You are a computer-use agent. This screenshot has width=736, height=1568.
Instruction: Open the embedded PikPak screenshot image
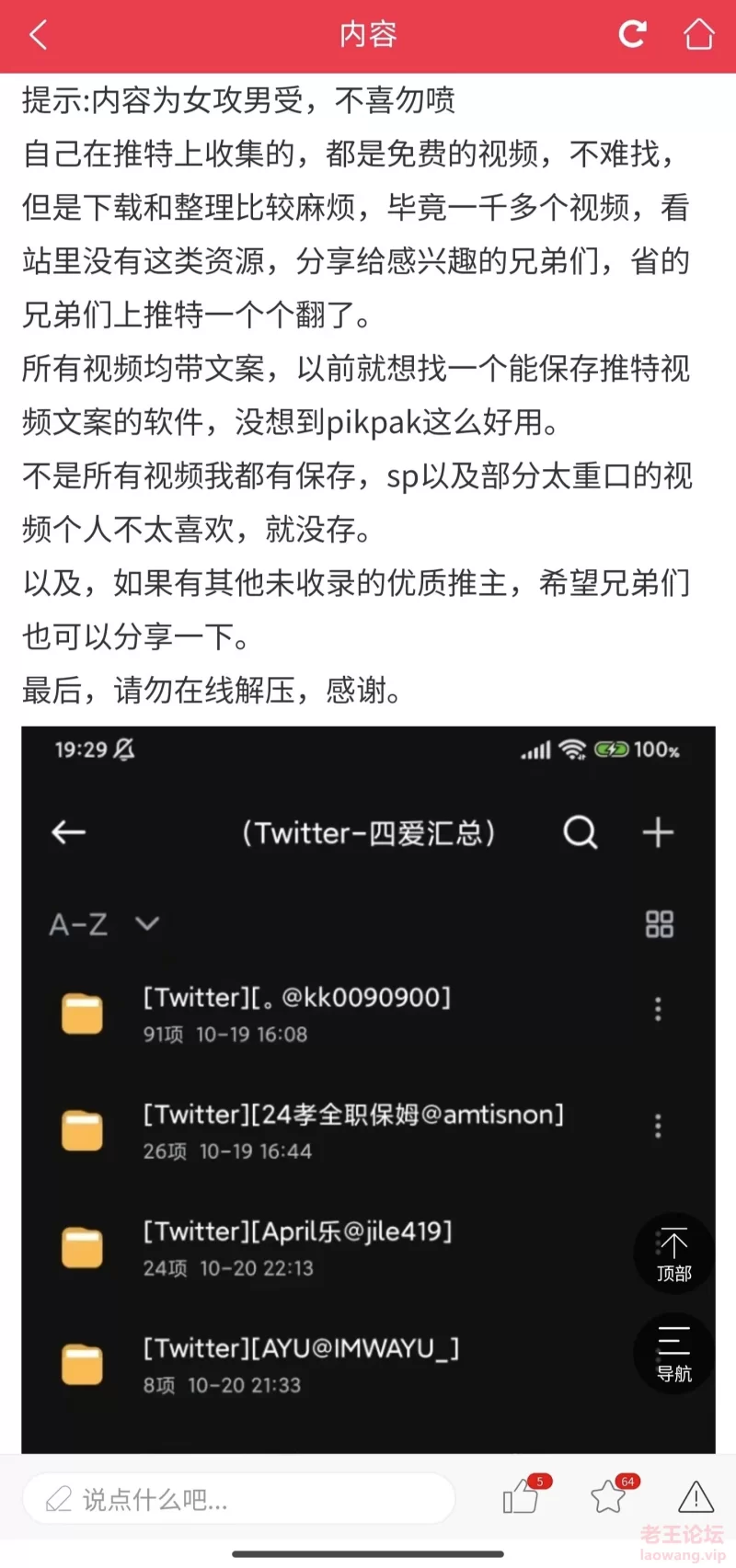pos(368,1085)
